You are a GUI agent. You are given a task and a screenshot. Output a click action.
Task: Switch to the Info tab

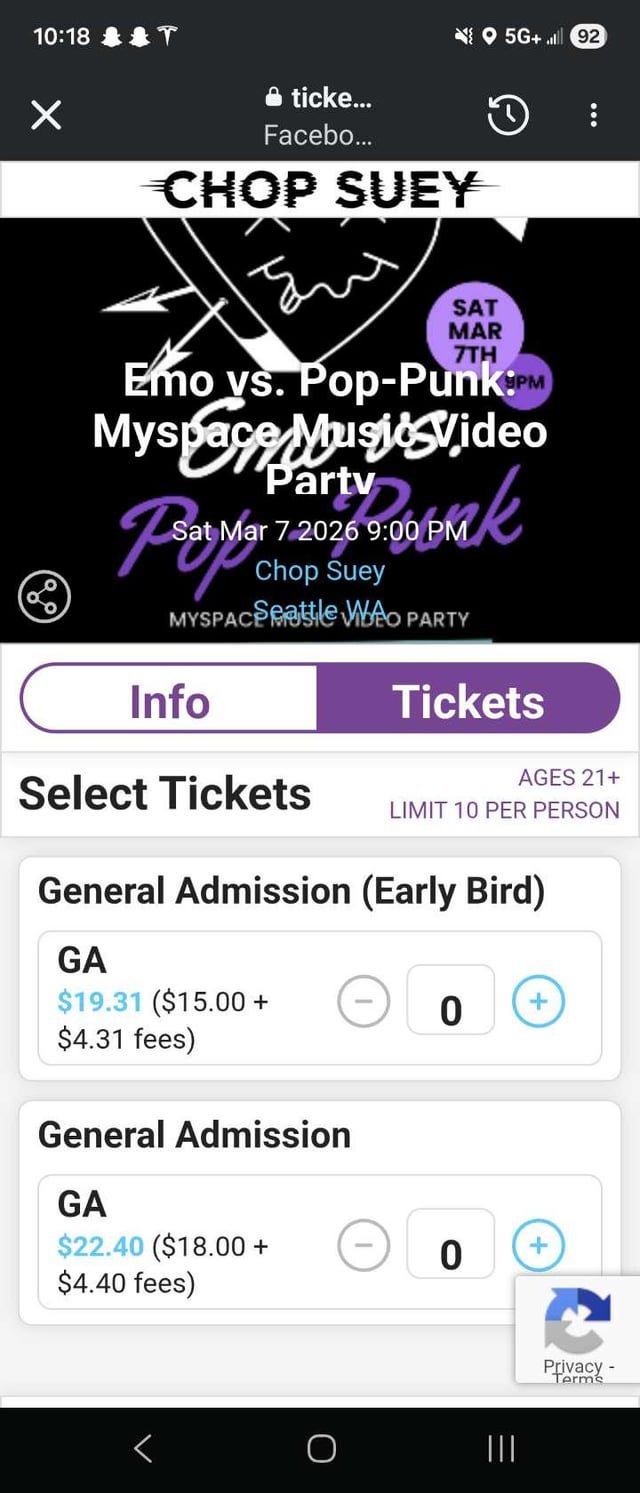pyautogui.click(x=169, y=700)
